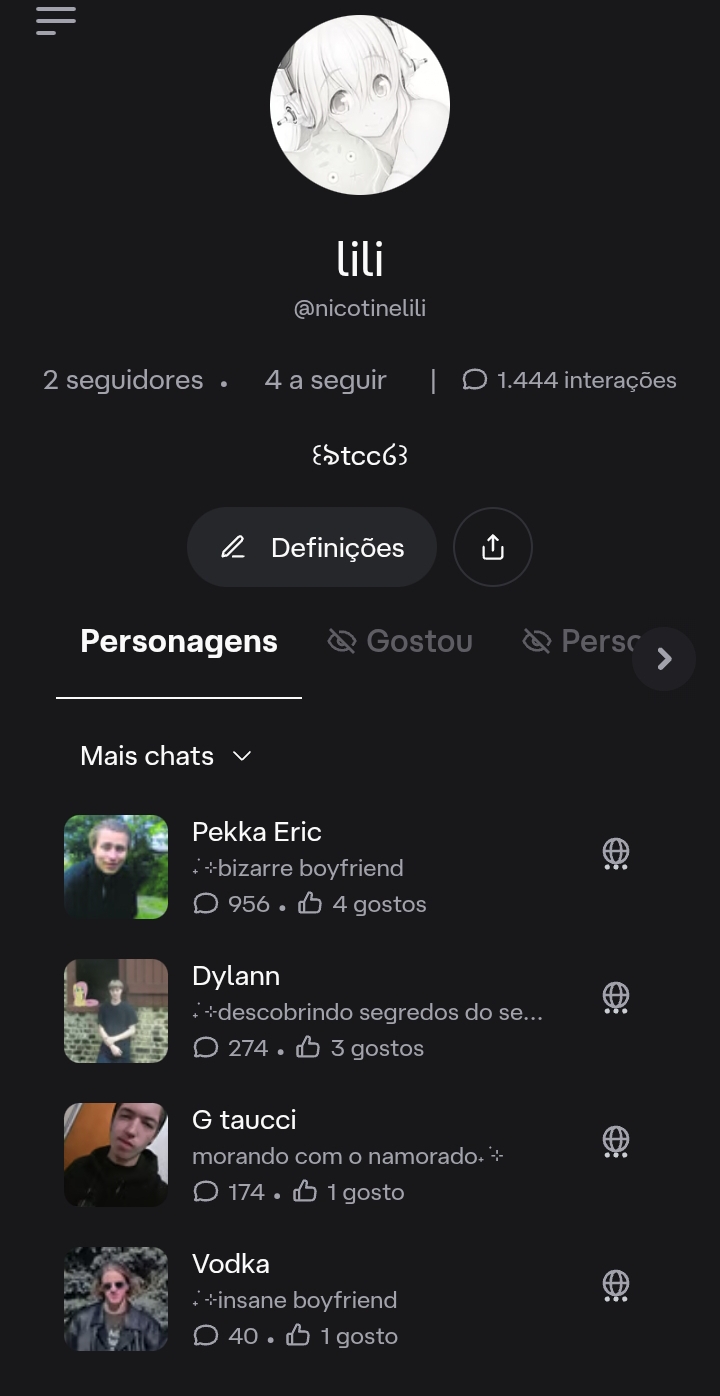The width and height of the screenshot is (720, 1396).
Task: Switch to the Personagens tab
Action: [x=179, y=641]
